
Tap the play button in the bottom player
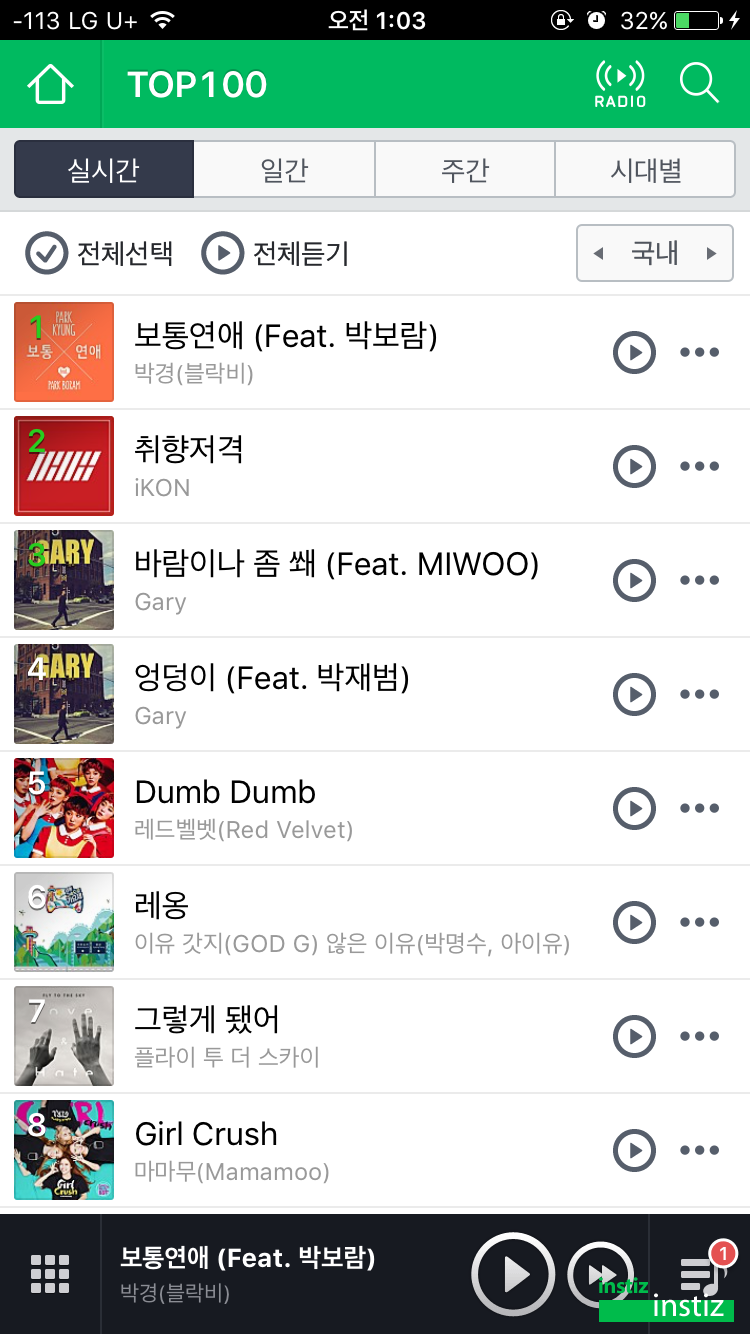click(x=514, y=1274)
